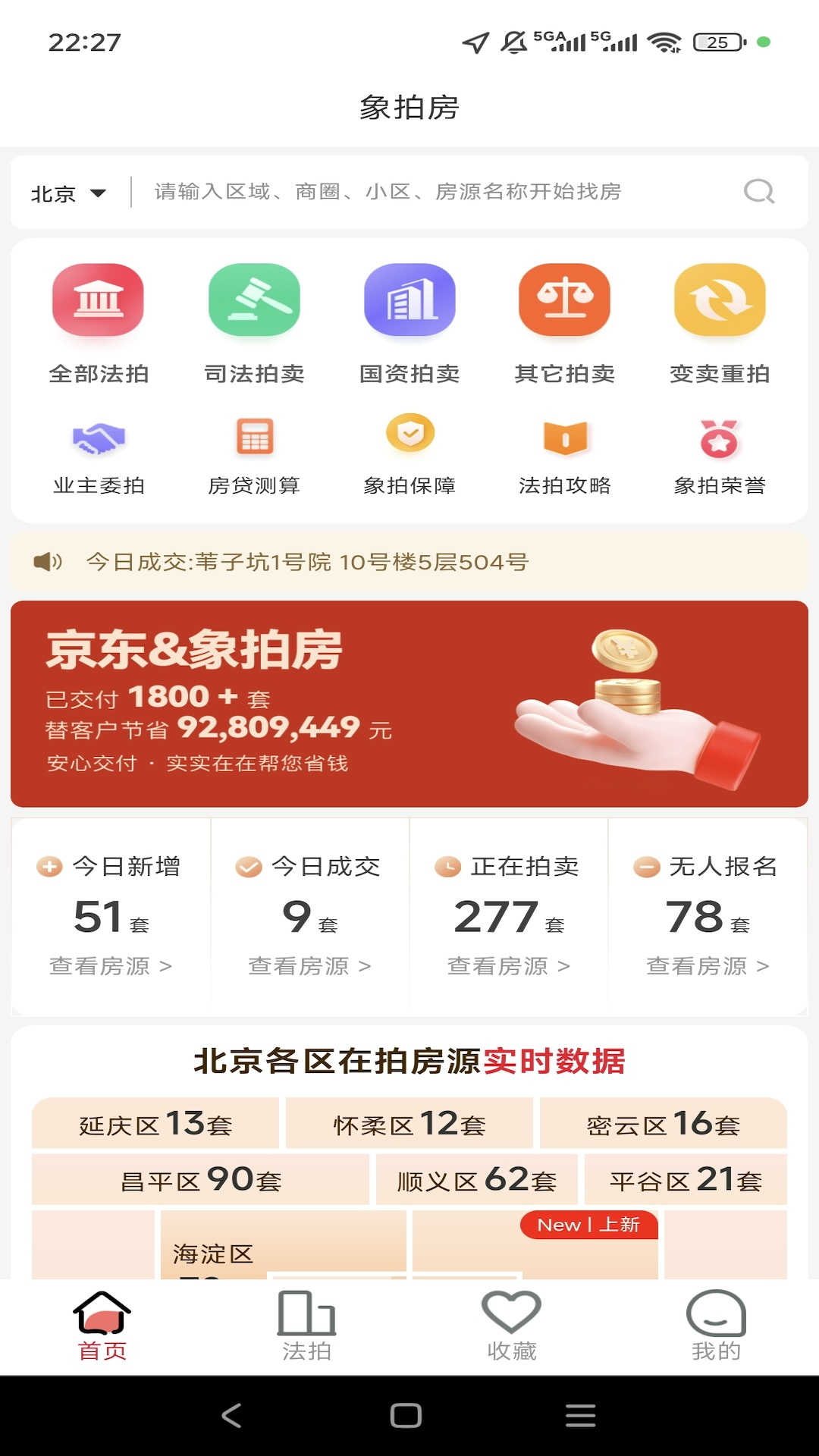Open the 变卖重拍 section
The width and height of the screenshot is (819, 1456).
[719, 300]
